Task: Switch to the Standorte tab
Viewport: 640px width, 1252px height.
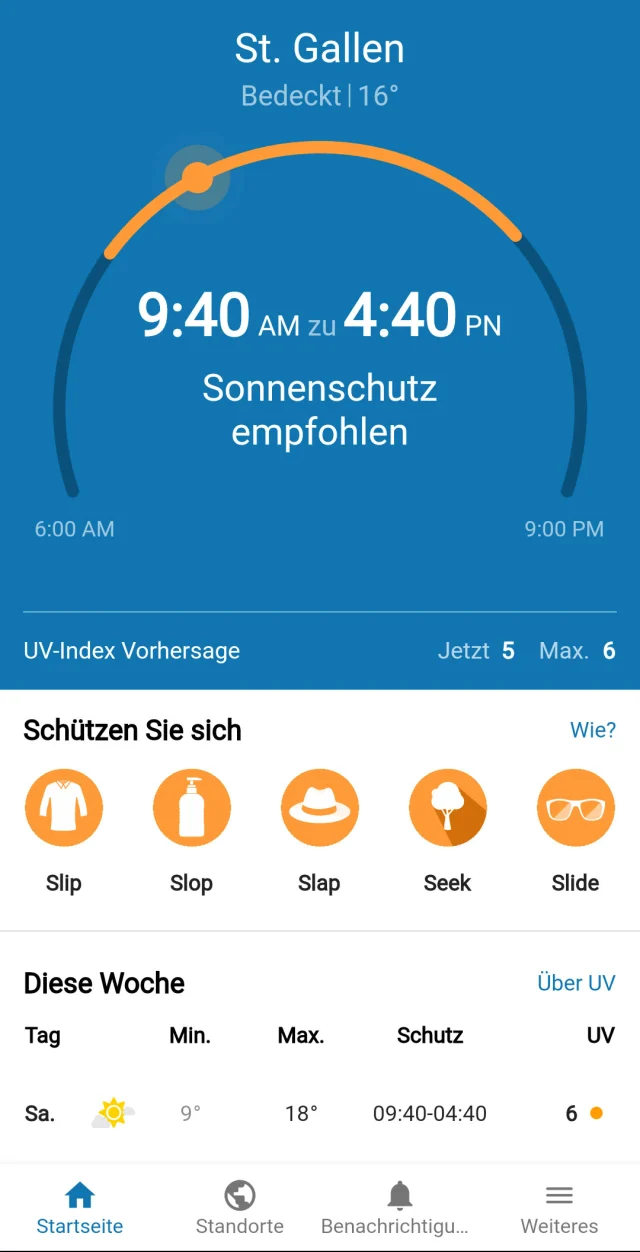Action: tap(240, 1208)
